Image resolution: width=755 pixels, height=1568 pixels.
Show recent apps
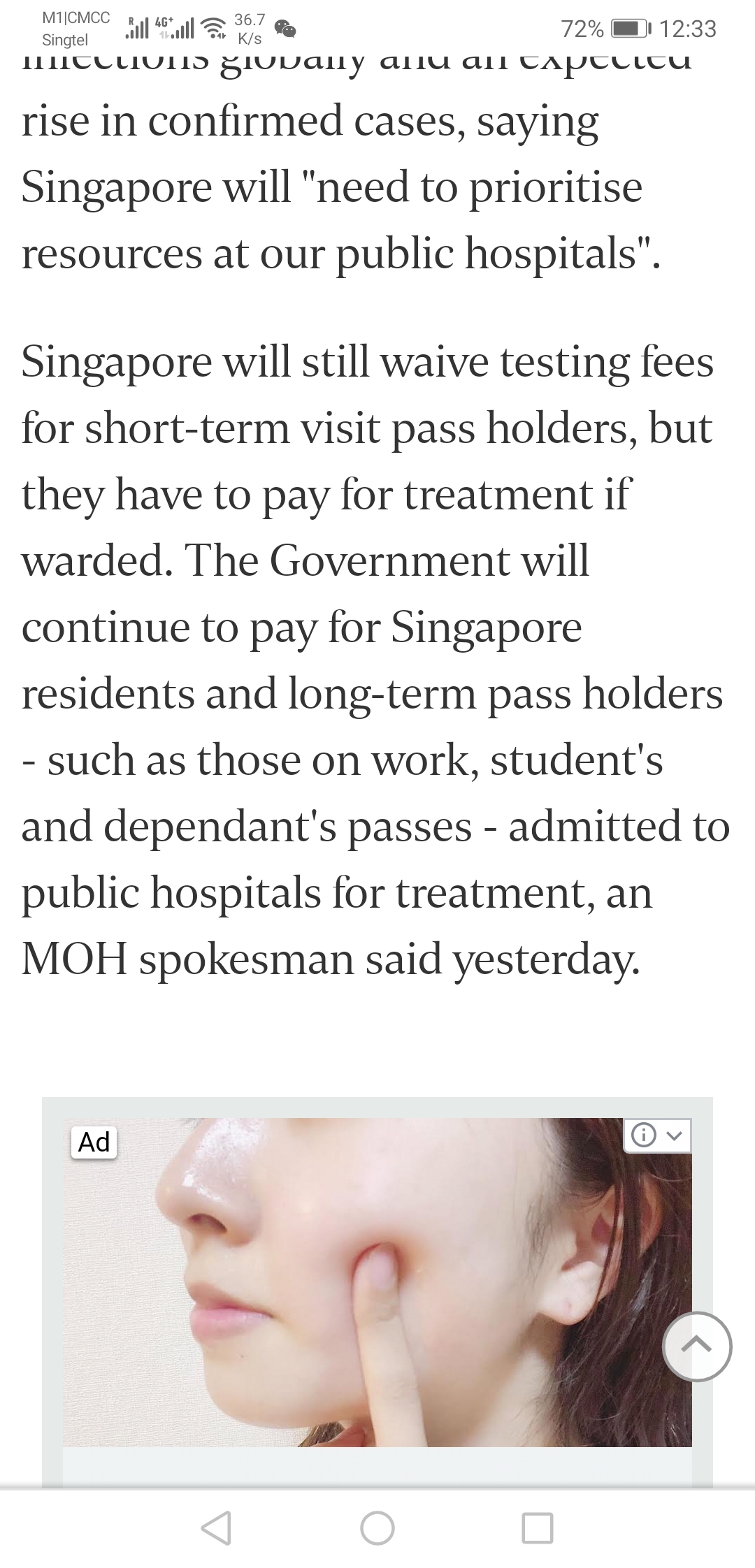coord(538,1527)
